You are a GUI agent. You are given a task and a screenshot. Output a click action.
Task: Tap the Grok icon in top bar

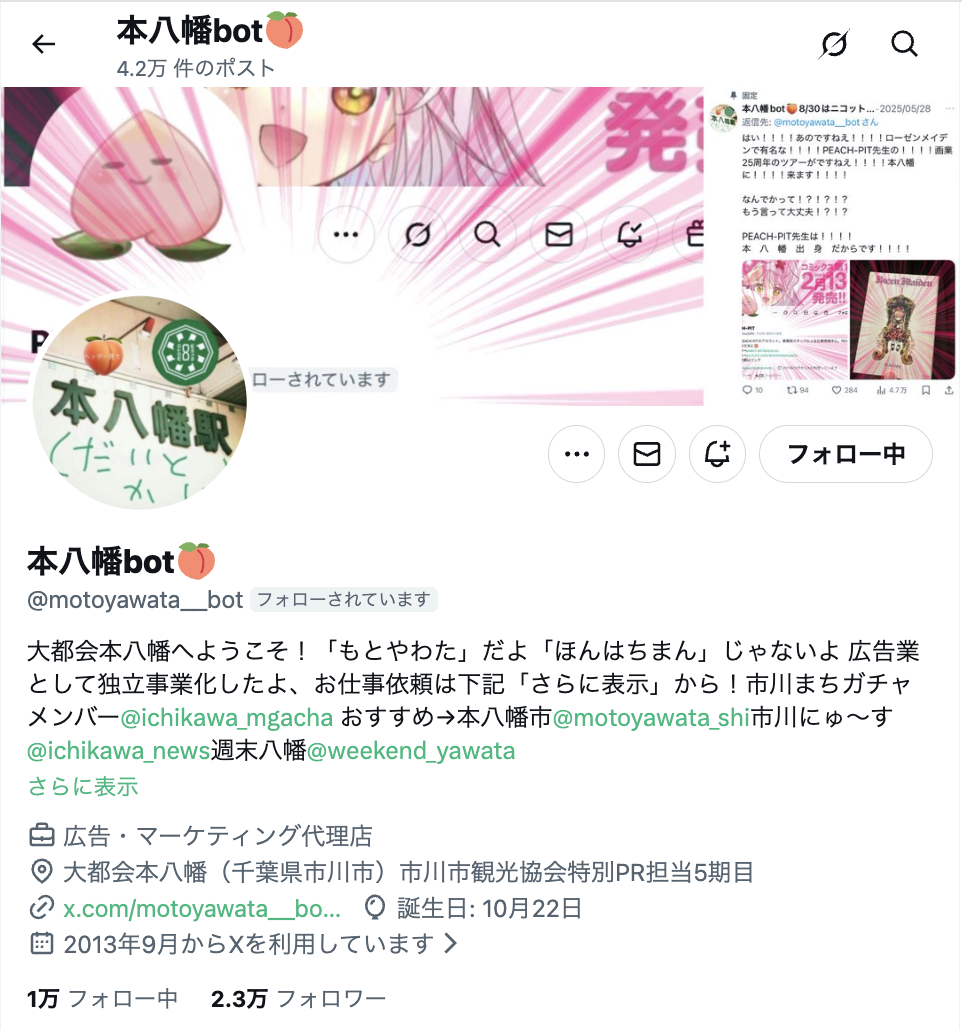coord(833,44)
